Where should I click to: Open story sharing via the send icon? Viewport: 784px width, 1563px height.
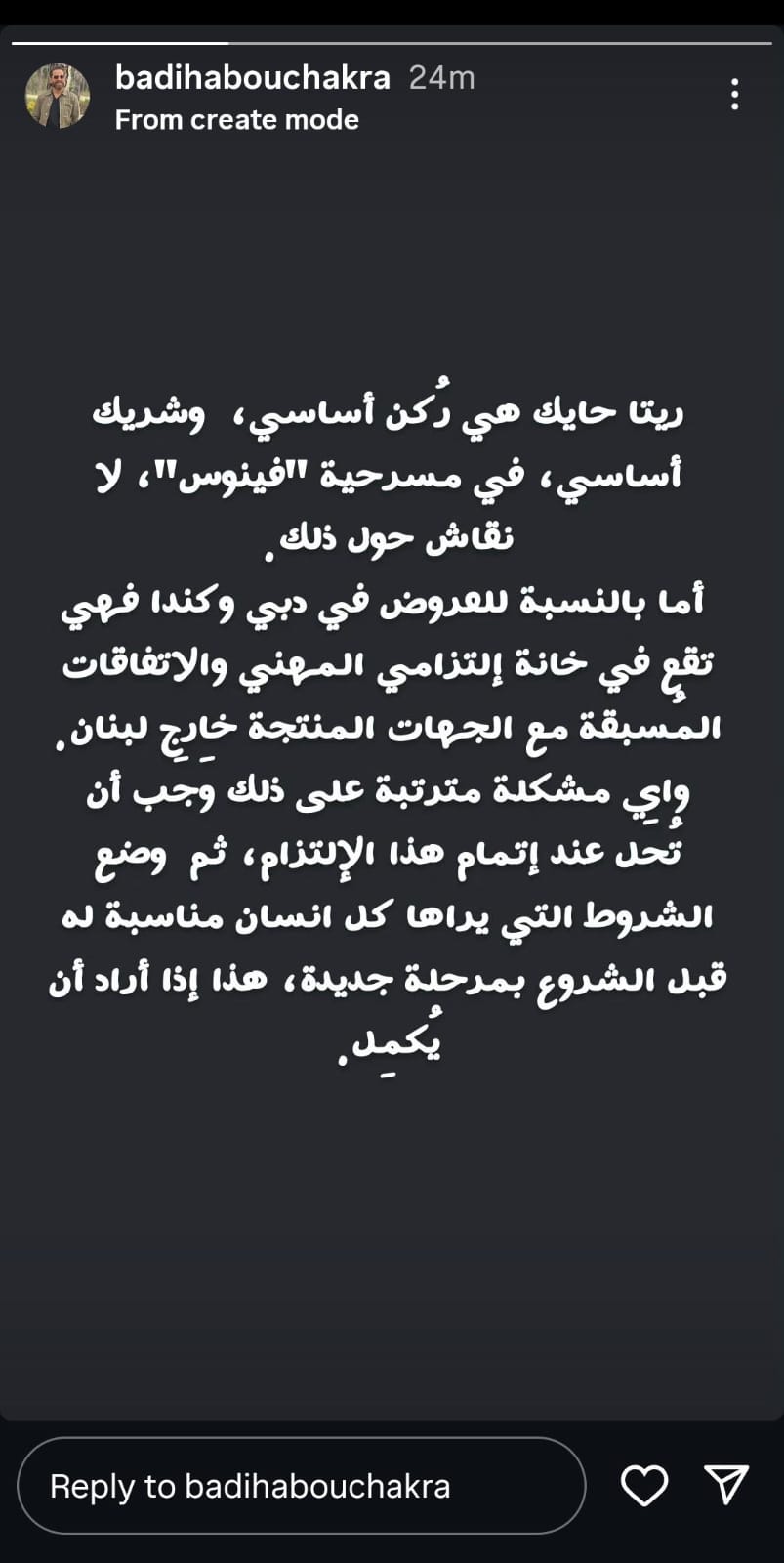coord(726,1486)
